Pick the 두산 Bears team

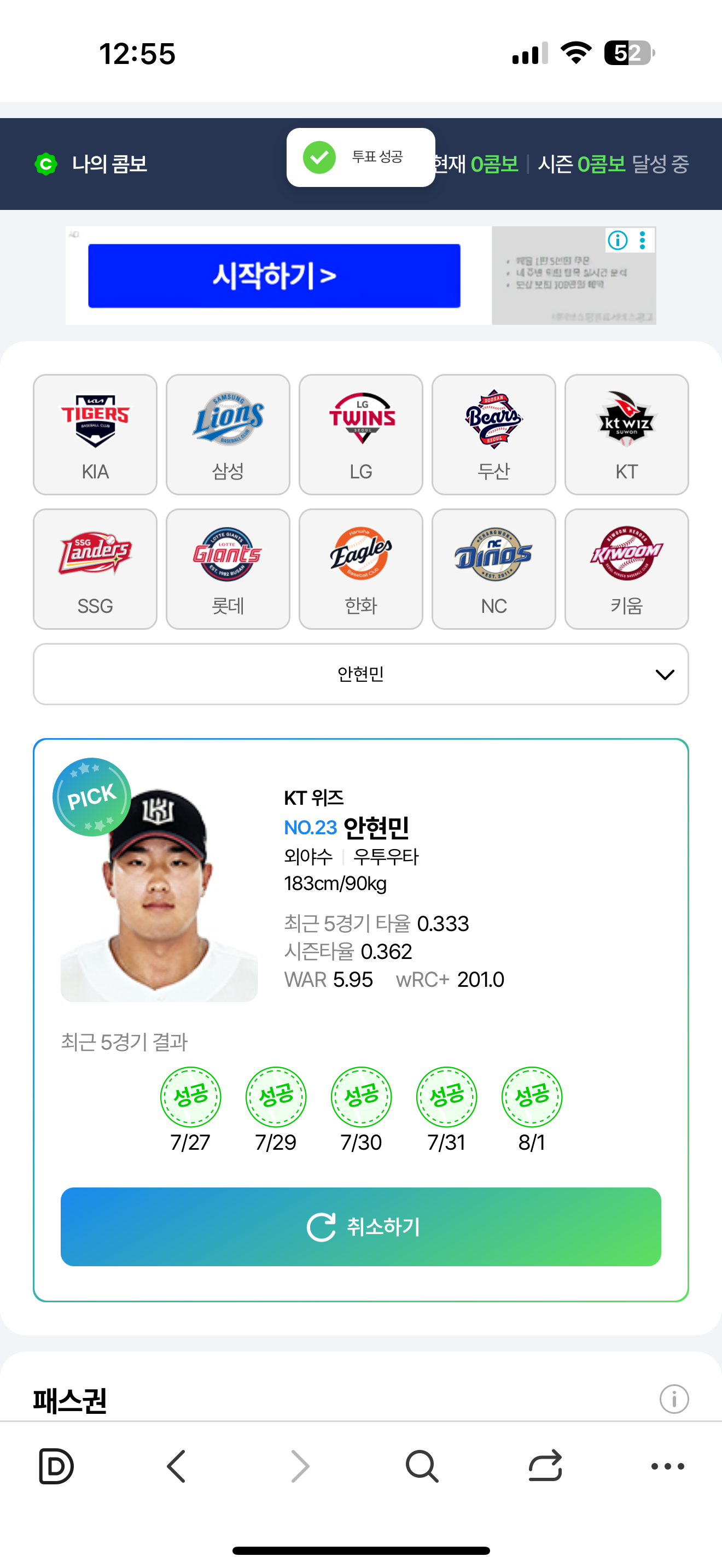(x=493, y=434)
